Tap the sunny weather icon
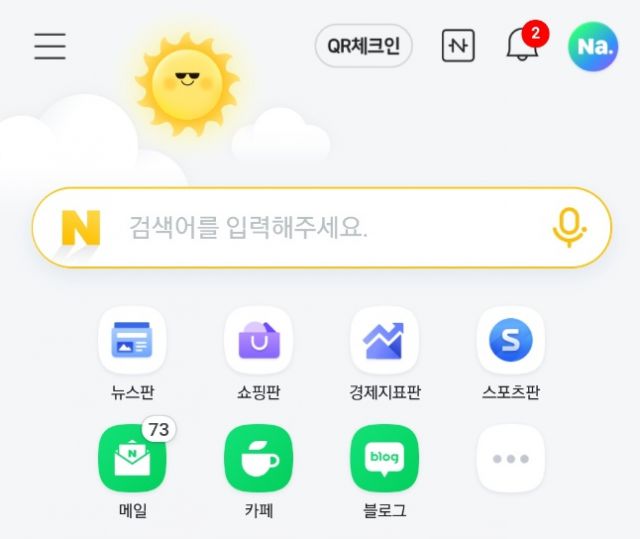 187,83
